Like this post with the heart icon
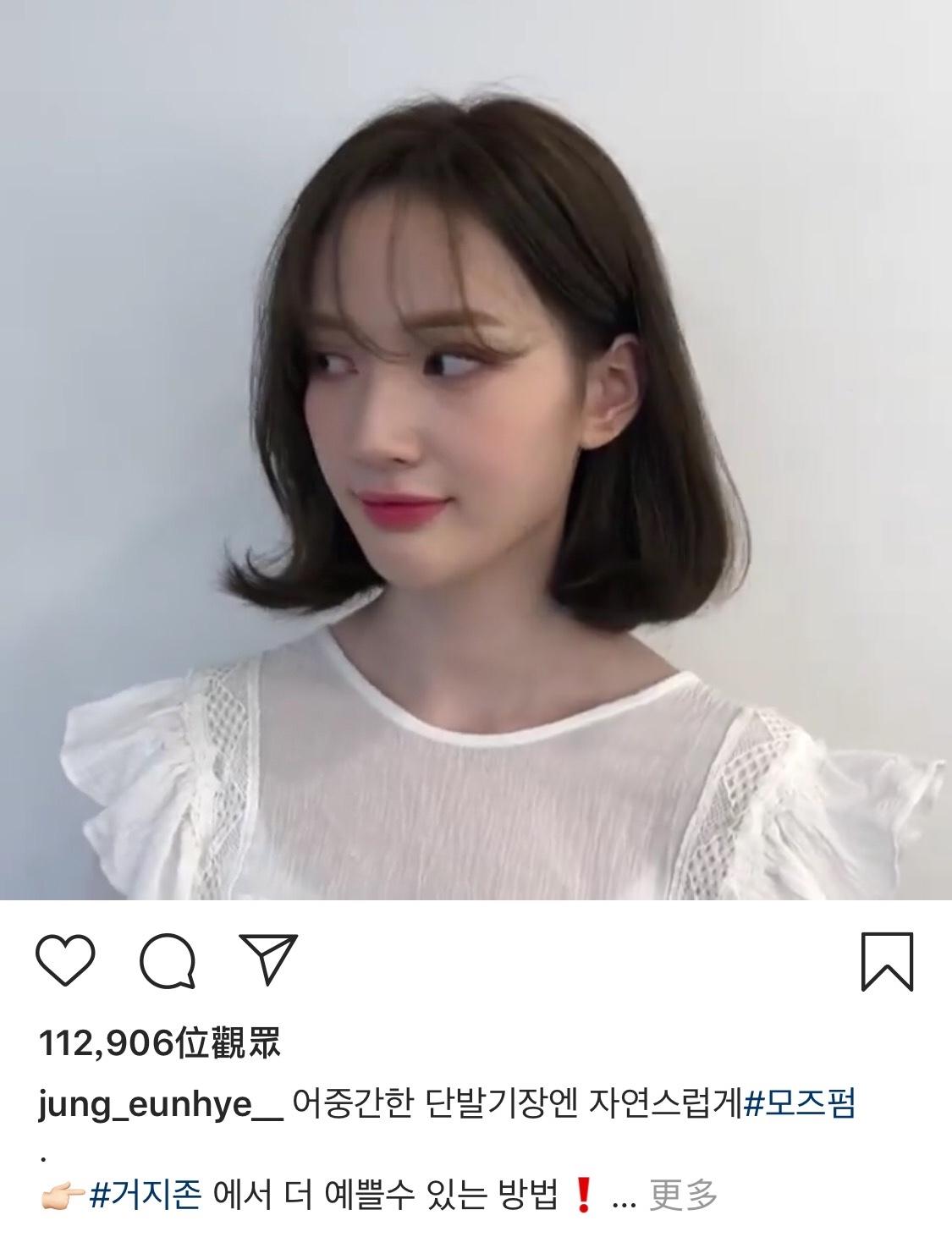Image resolution: width=952 pixels, height=1237 pixels. point(65,962)
